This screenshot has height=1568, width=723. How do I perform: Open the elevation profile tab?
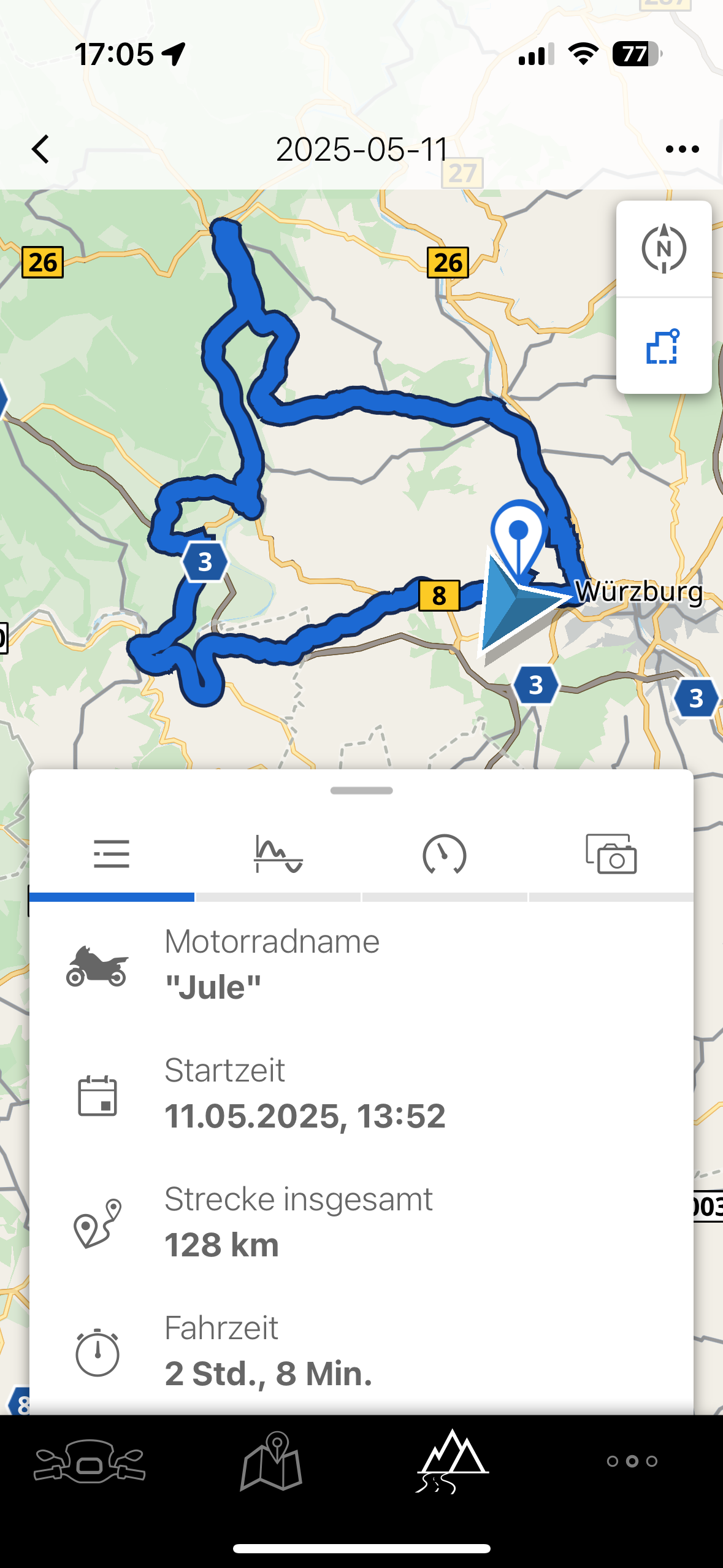(278, 854)
